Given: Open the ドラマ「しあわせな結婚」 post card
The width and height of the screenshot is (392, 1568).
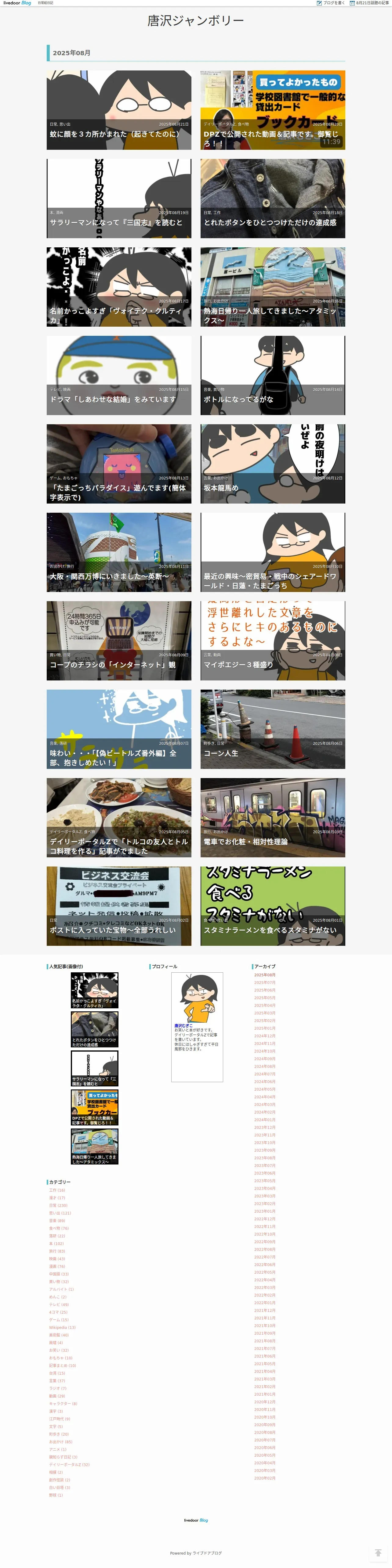Looking at the screenshot, I should click(119, 375).
